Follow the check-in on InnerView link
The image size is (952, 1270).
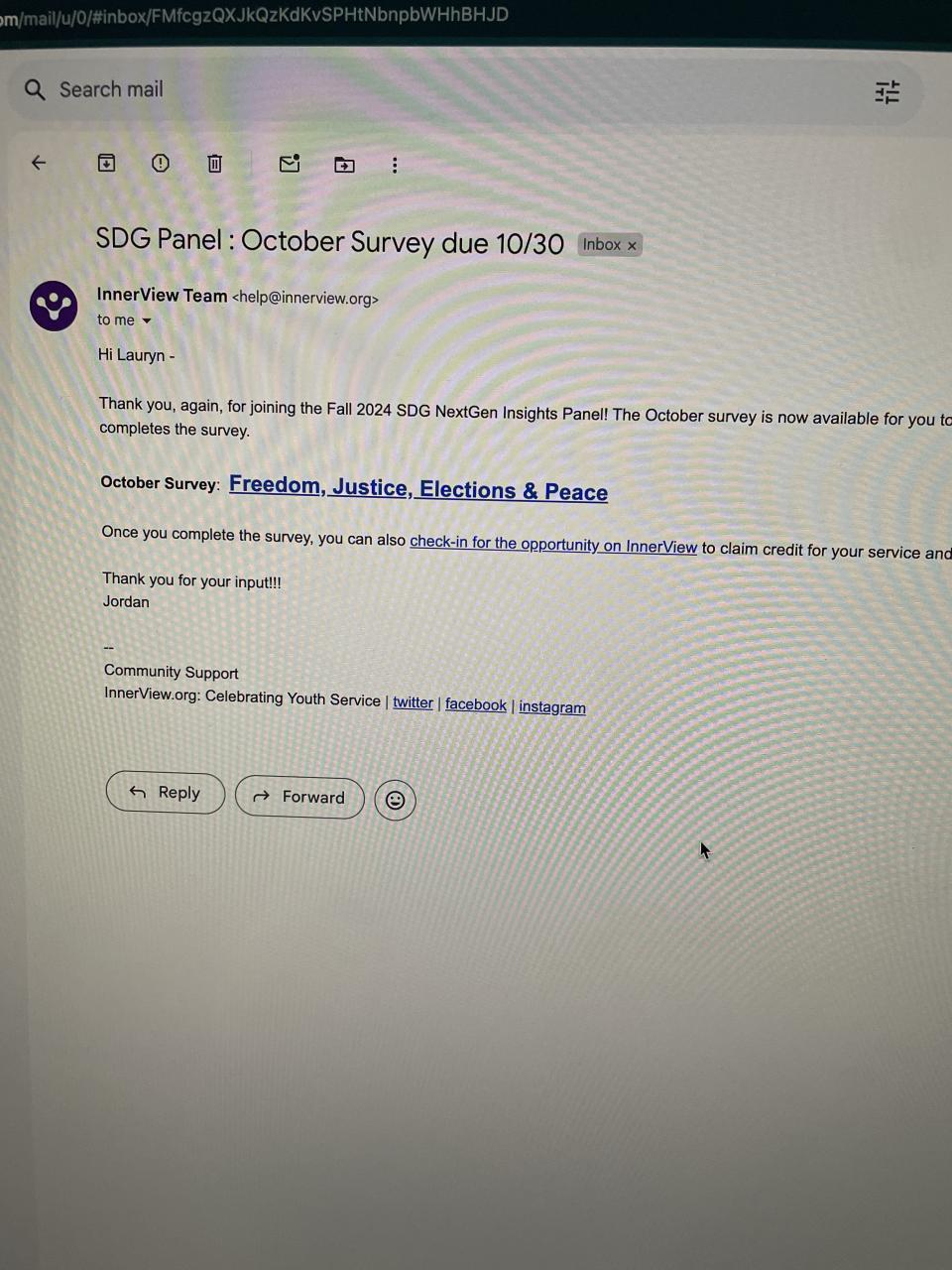tap(553, 545)
